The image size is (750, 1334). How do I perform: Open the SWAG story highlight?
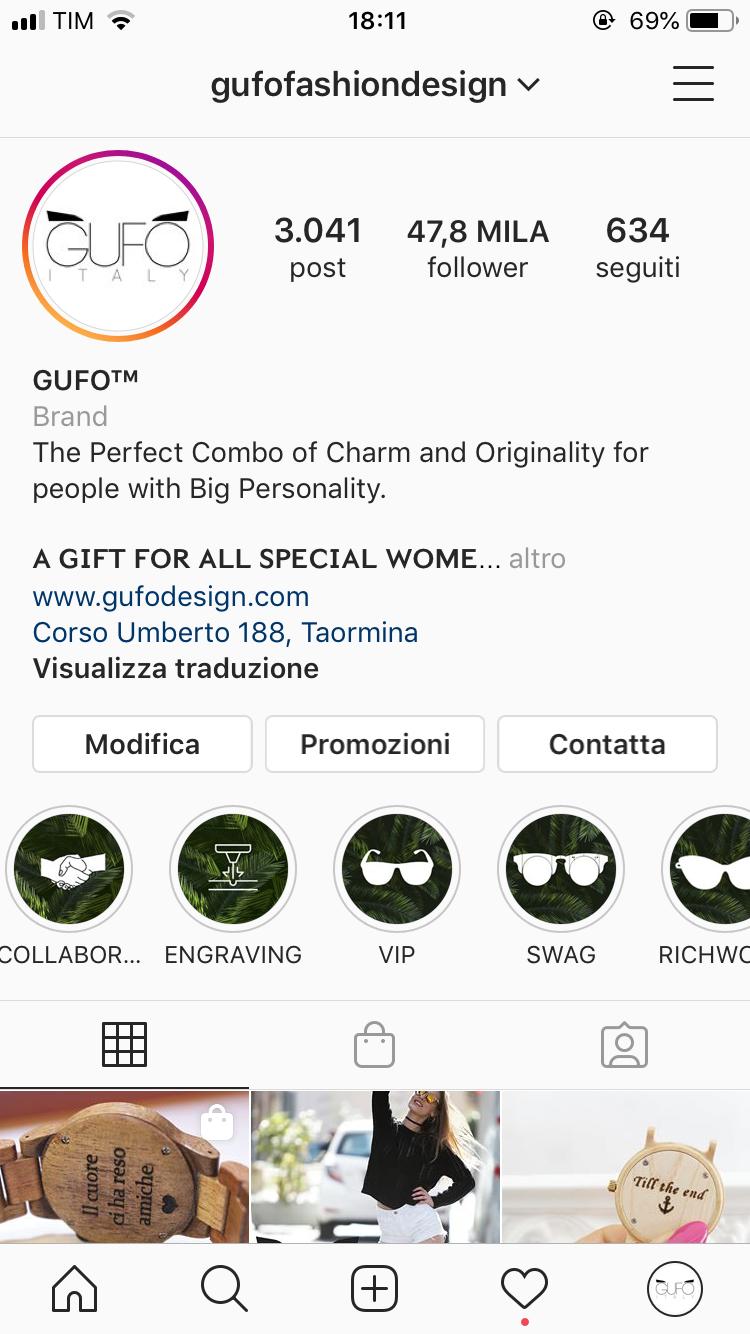point(561,868)
